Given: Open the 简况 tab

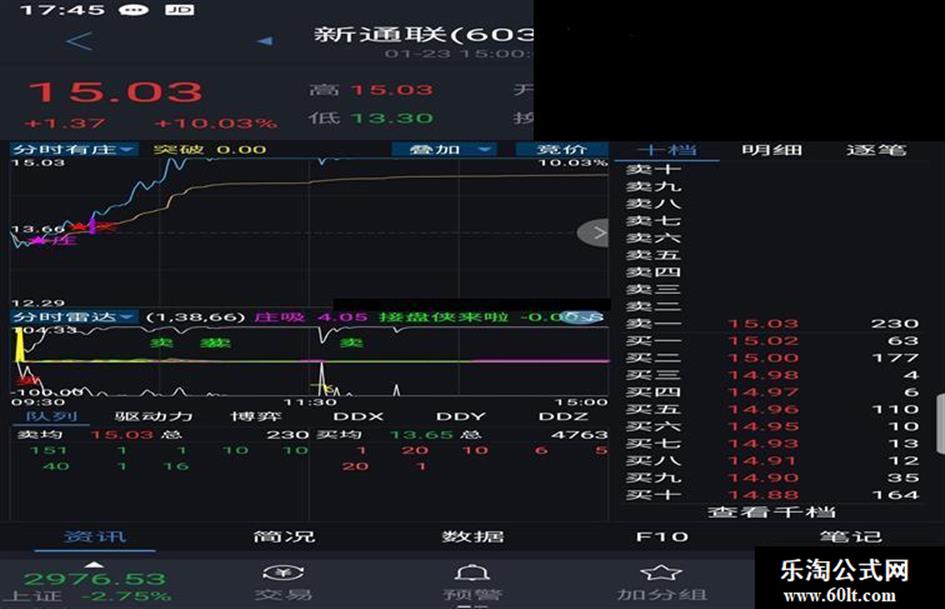Looking at the screenshot, I should (284, 536).
